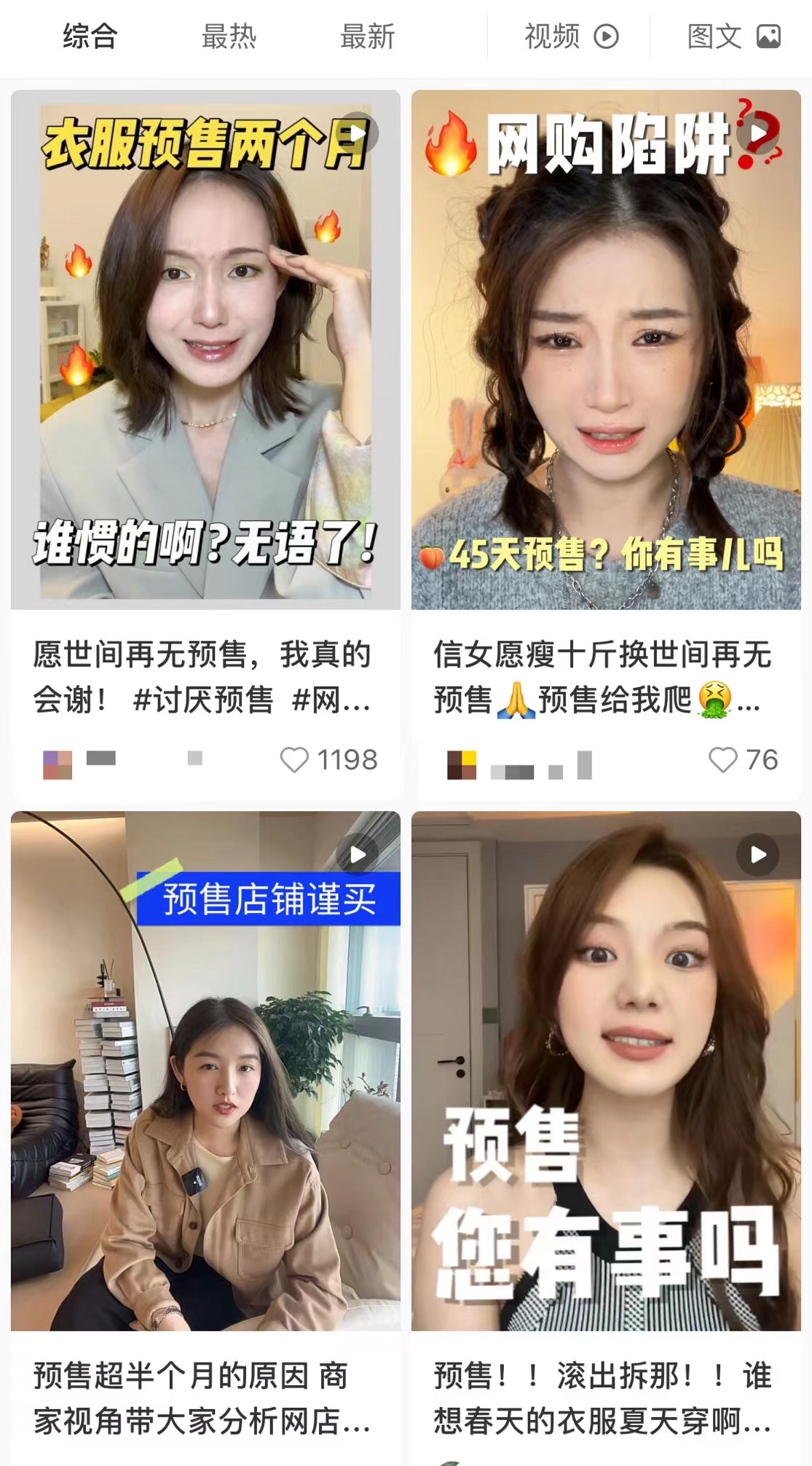This screenshot has height=1466, width=812.
Task: Open author avatar under 信女愿瘦十斤 post
Action: coord(462,764)
